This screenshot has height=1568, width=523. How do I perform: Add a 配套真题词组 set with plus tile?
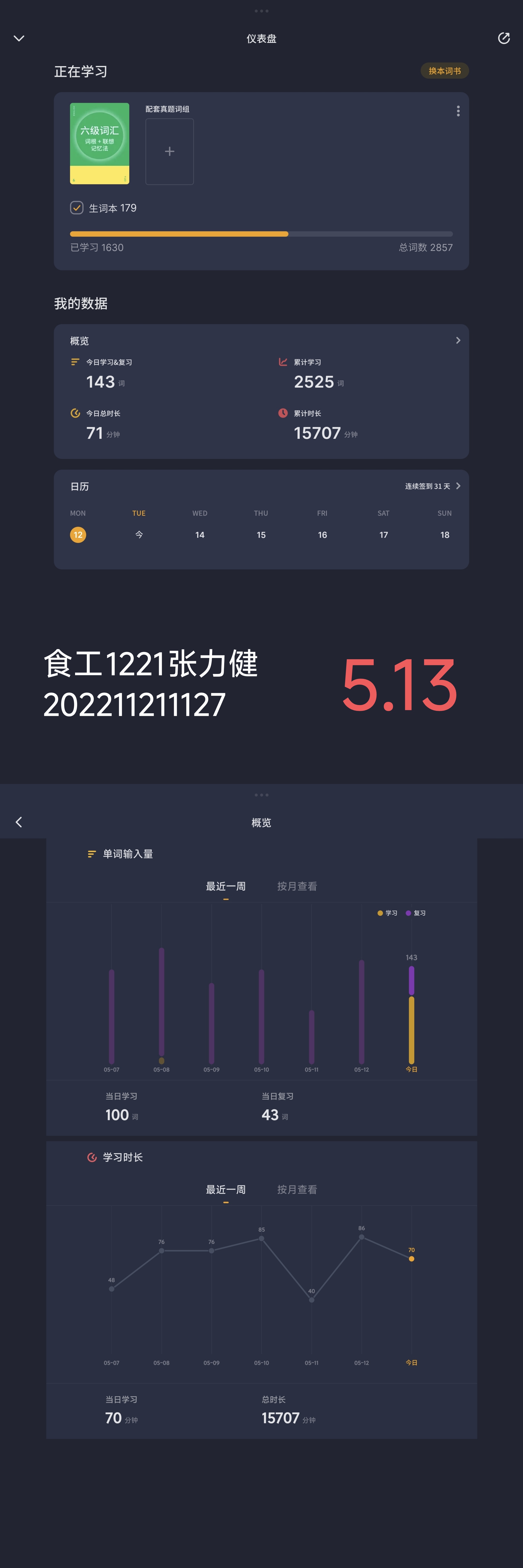tap(170, 152)
